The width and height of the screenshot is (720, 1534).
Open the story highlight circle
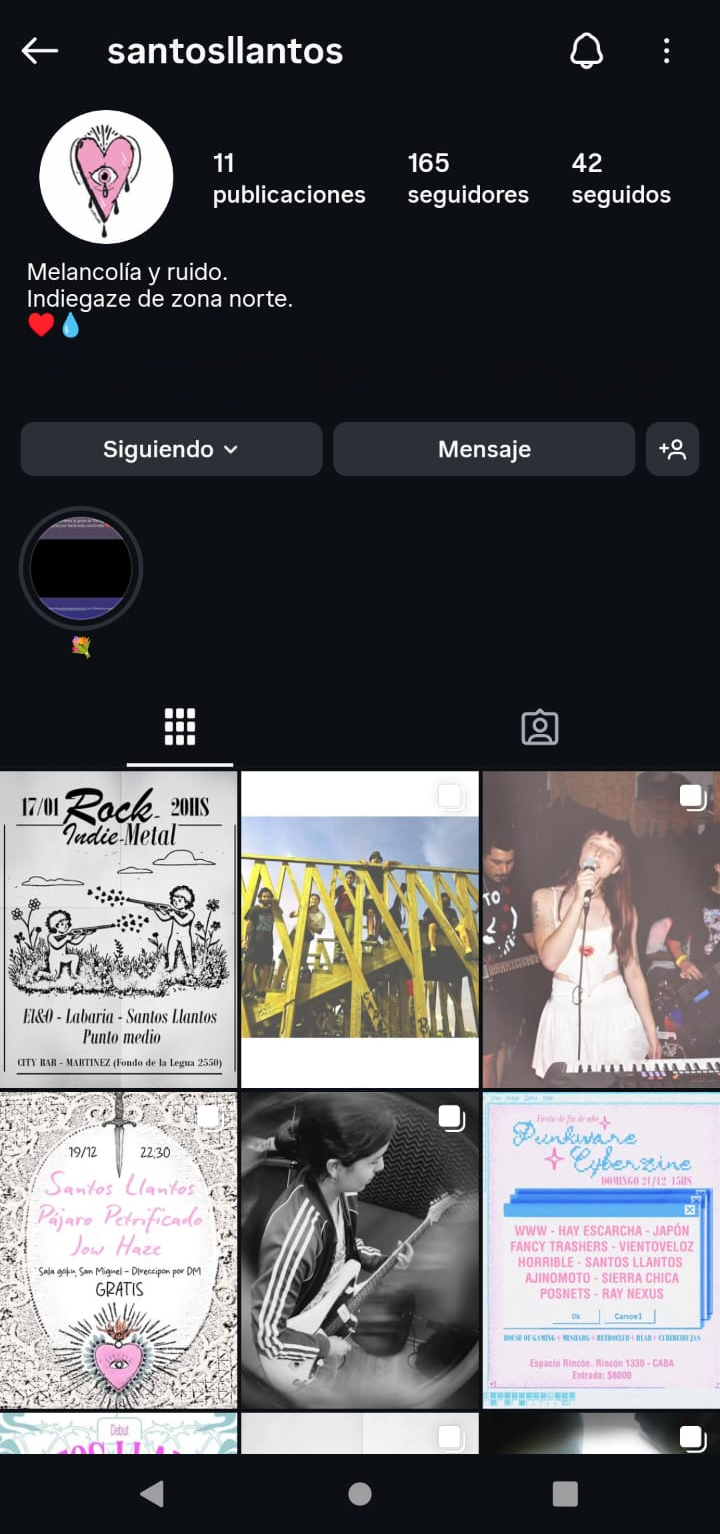click(x=81, y=568)
